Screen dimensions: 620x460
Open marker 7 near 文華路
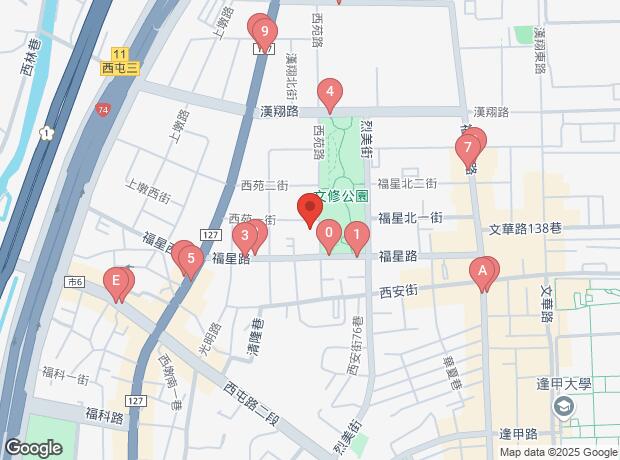(467, 149)
